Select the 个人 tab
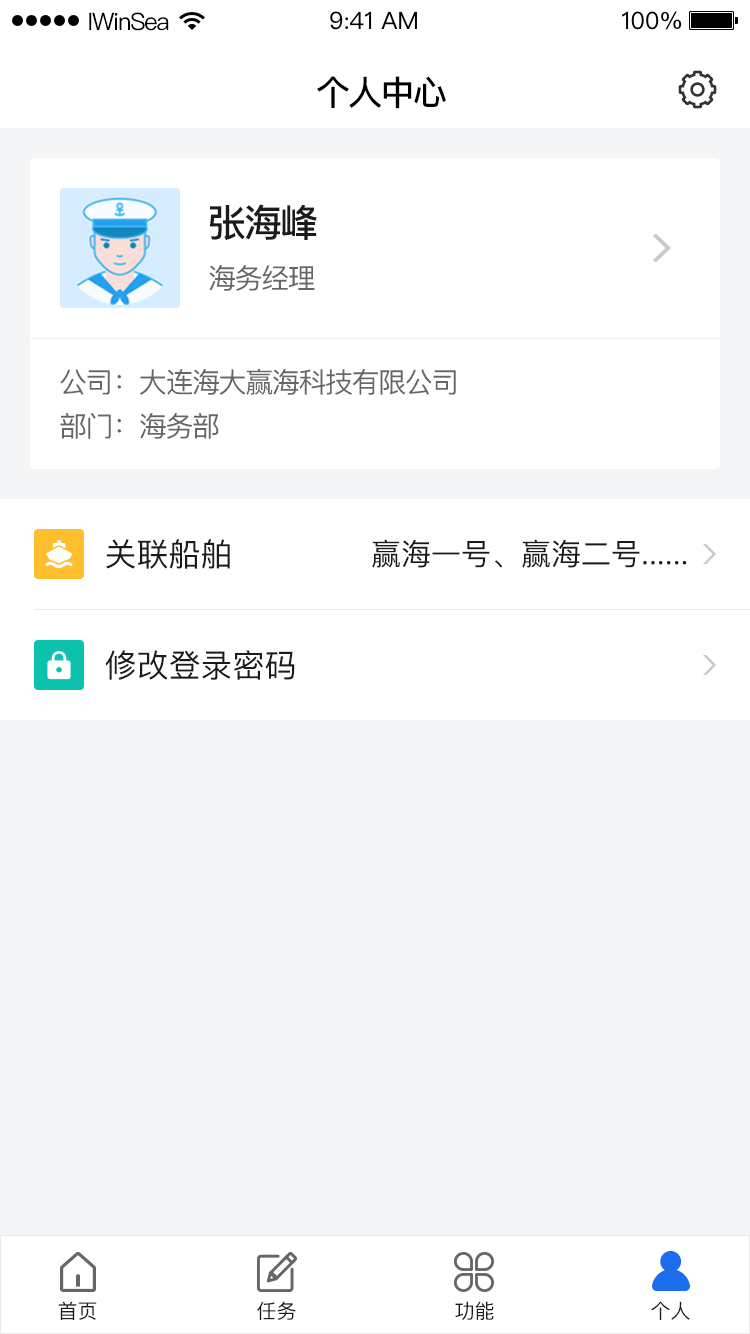This screenshot has height=1334, width=750. (x=670, y=1285)
